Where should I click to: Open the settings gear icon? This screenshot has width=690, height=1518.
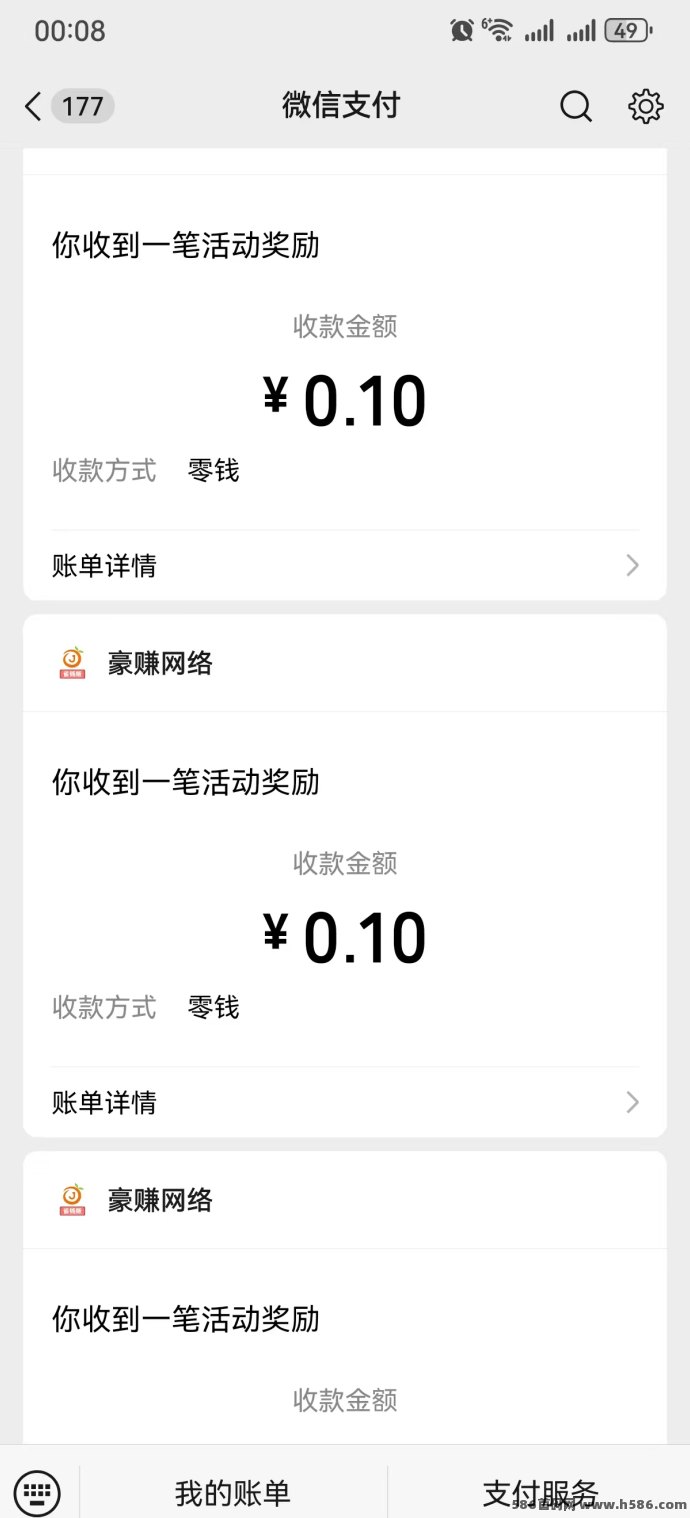(645, 106)
